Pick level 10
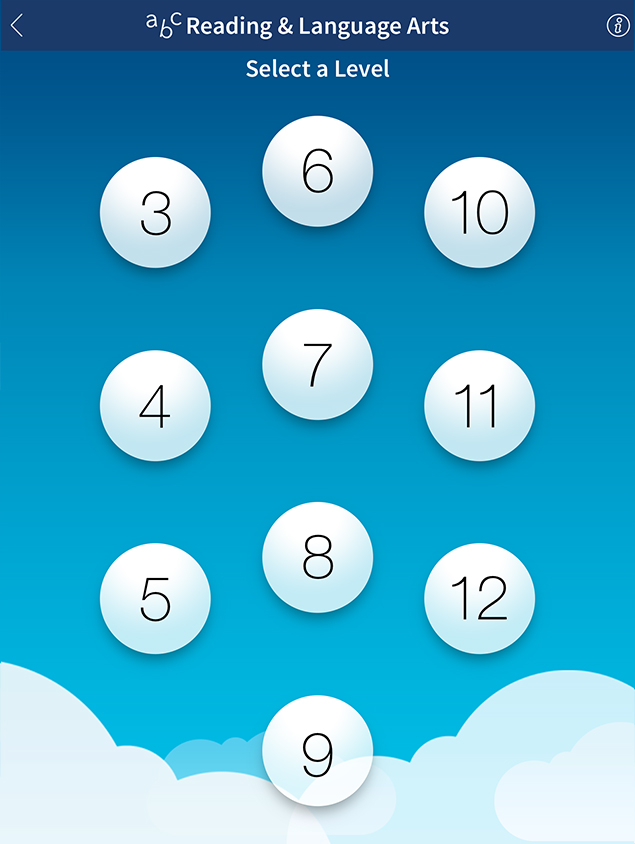 479,213
